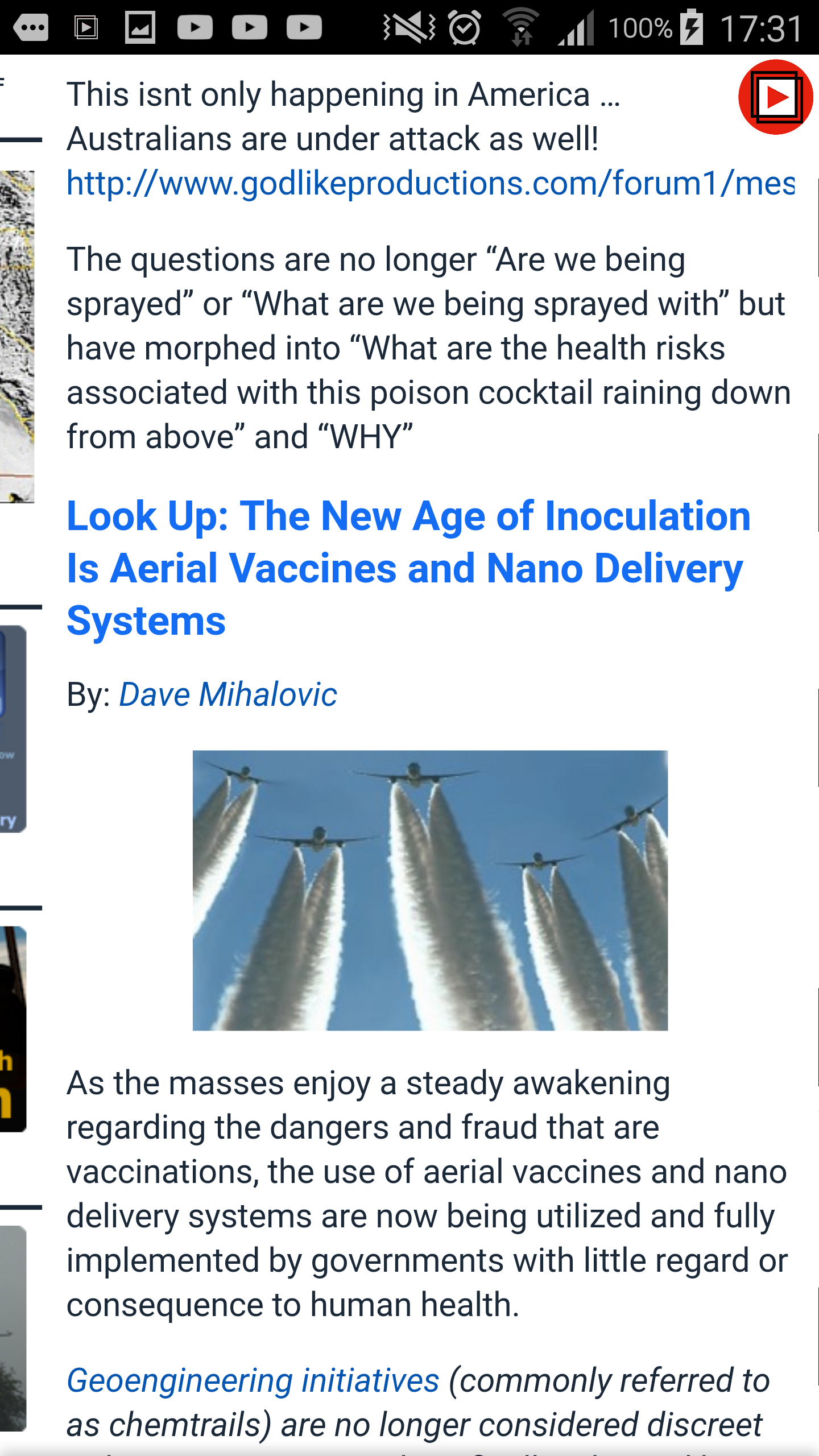This screenshot has width=819, height=1456.
Task: Open the godlikeproductions.com forum link
Action: coord(431,184)
